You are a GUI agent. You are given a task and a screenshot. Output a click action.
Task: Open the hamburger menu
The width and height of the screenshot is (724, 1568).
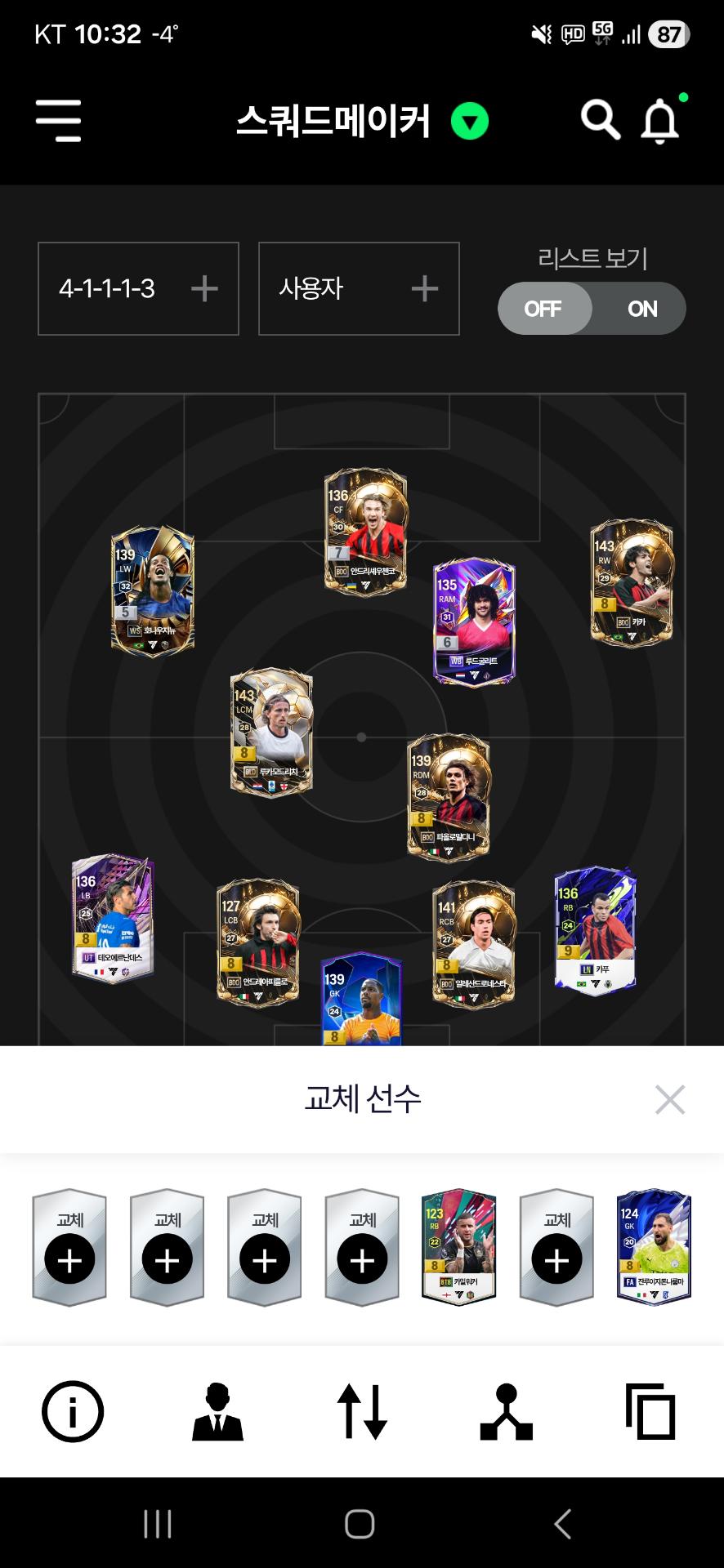pyautogui.click(x=58, y=120)
